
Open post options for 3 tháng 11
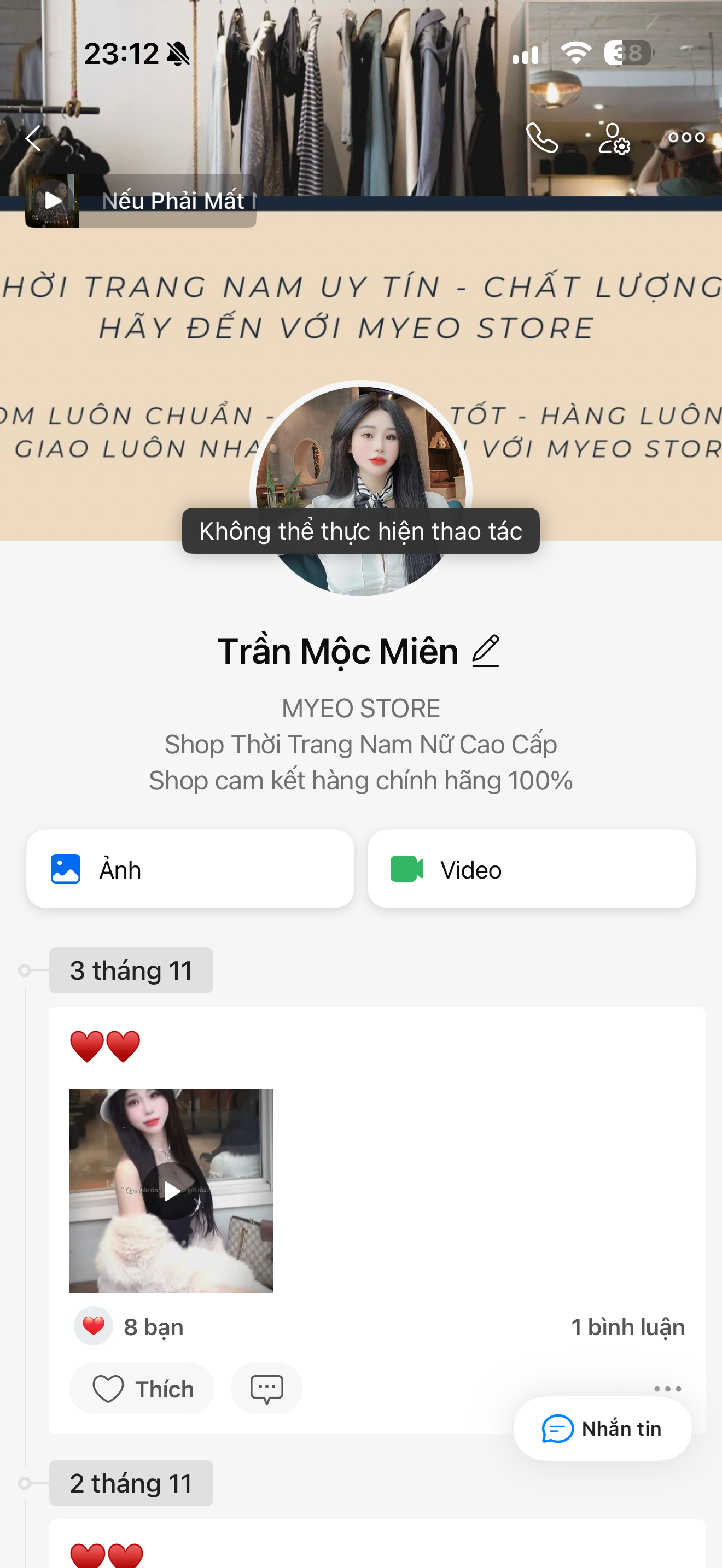pos(667,1389)
